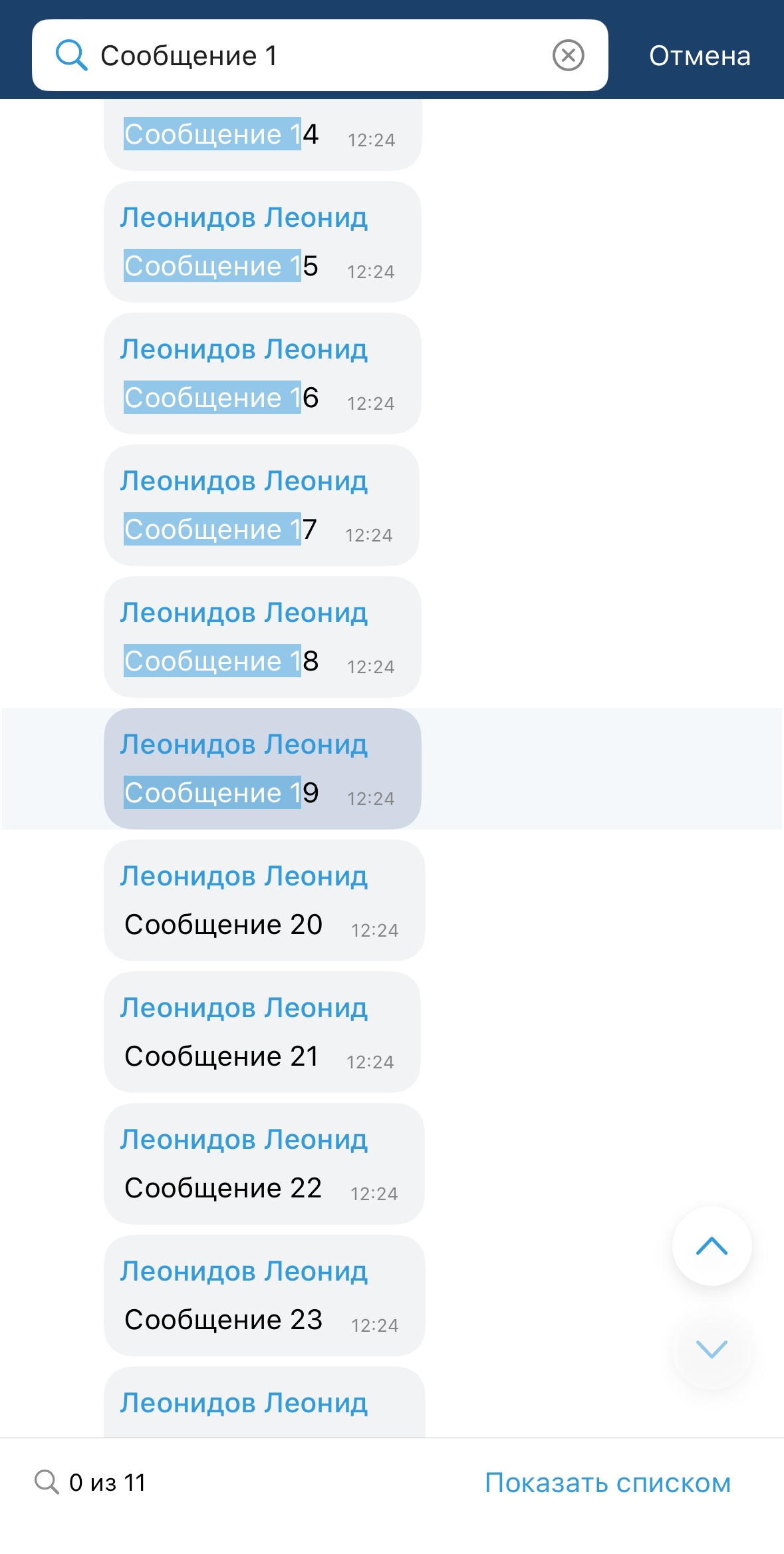Tap message bubble "Сообщение 17"

pyautogui.click(x=262, y=506)
